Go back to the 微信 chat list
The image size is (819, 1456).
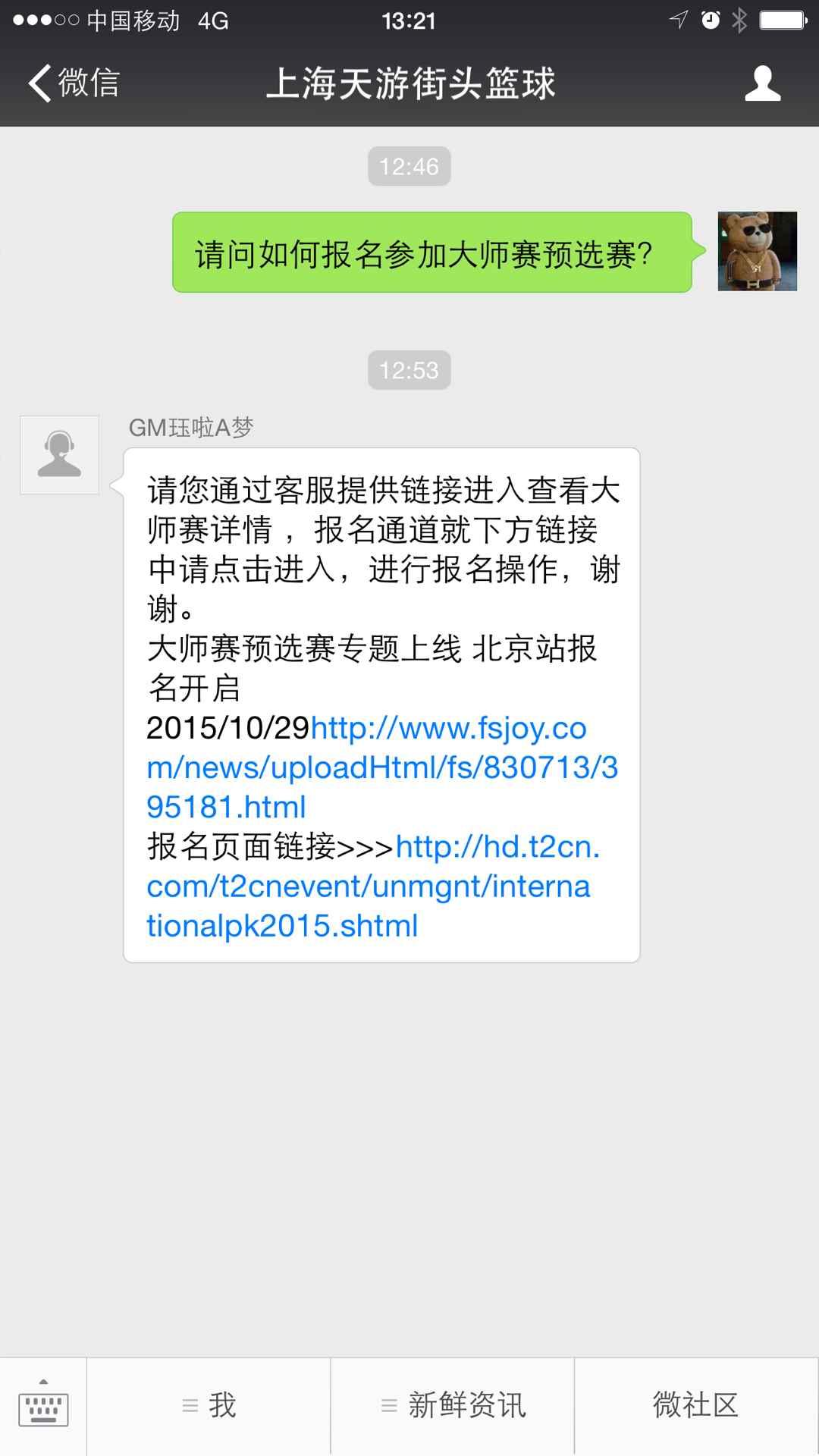point(74,83)
